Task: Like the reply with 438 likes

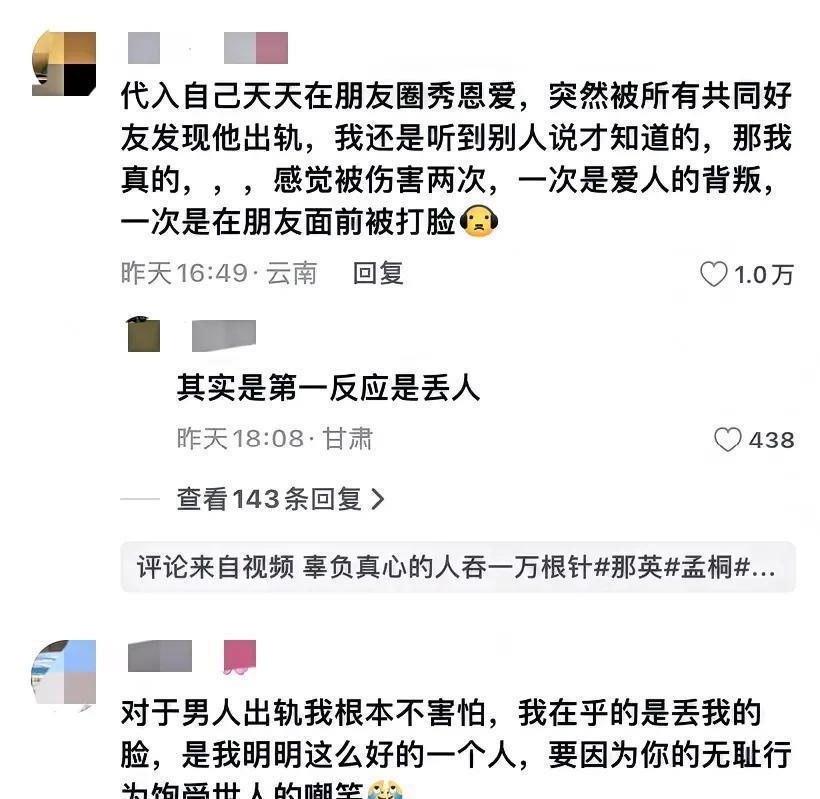Action: point(728,439)
